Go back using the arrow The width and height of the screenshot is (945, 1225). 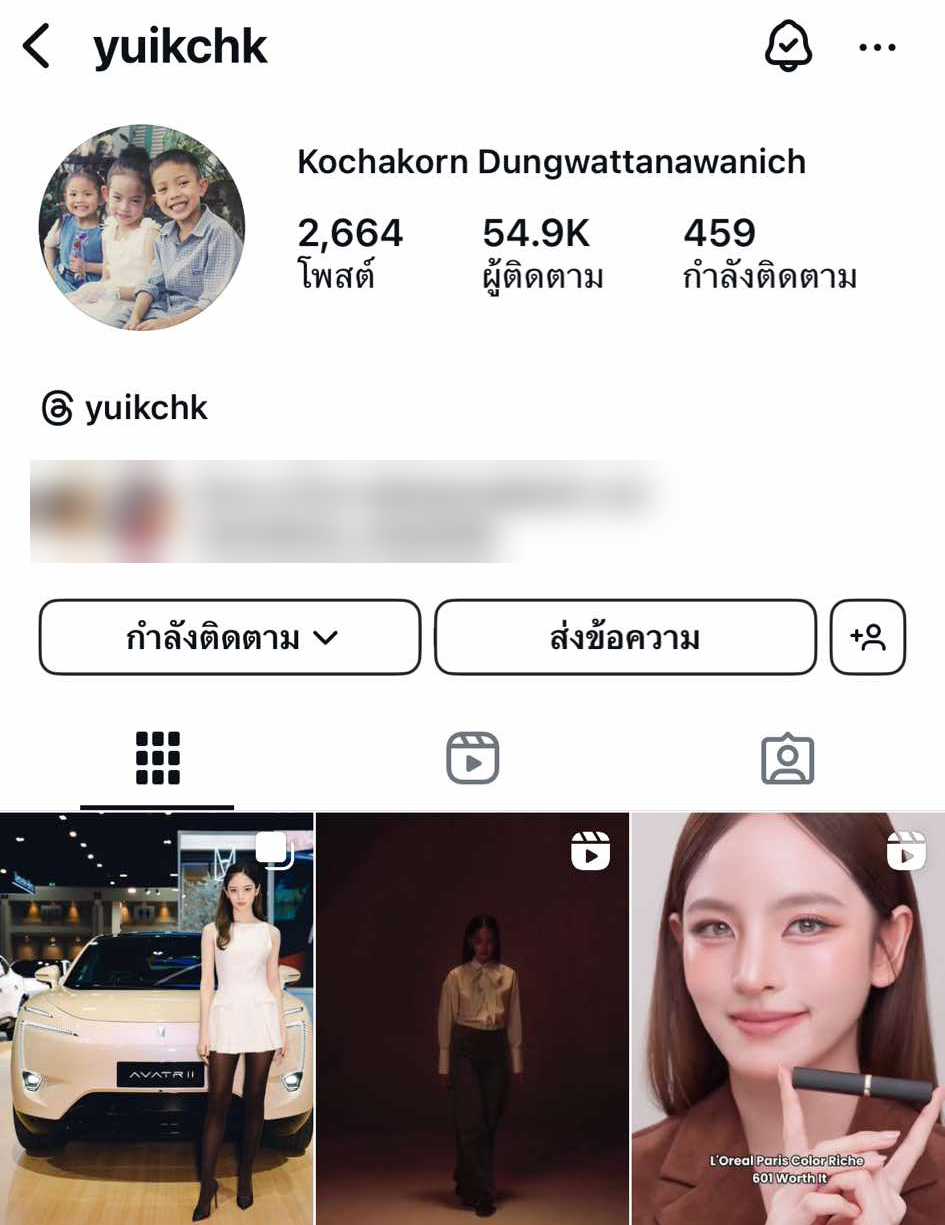click(x=37, y=47)
